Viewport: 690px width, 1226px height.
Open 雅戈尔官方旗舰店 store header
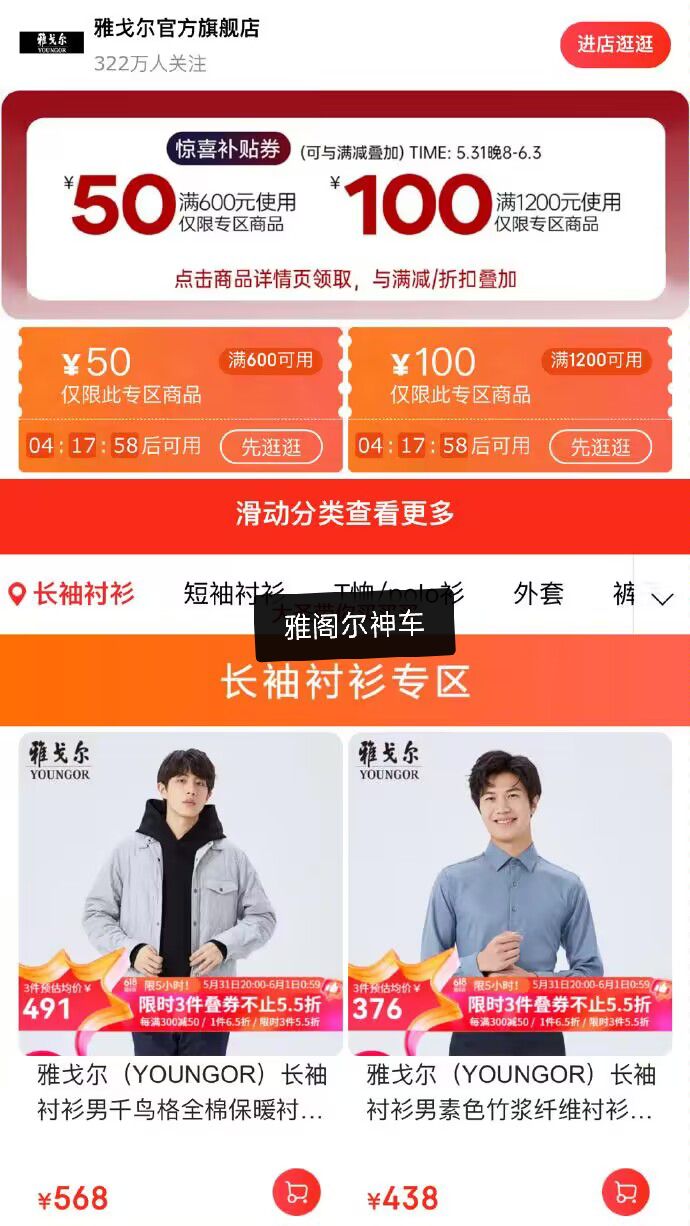point(176,29)
